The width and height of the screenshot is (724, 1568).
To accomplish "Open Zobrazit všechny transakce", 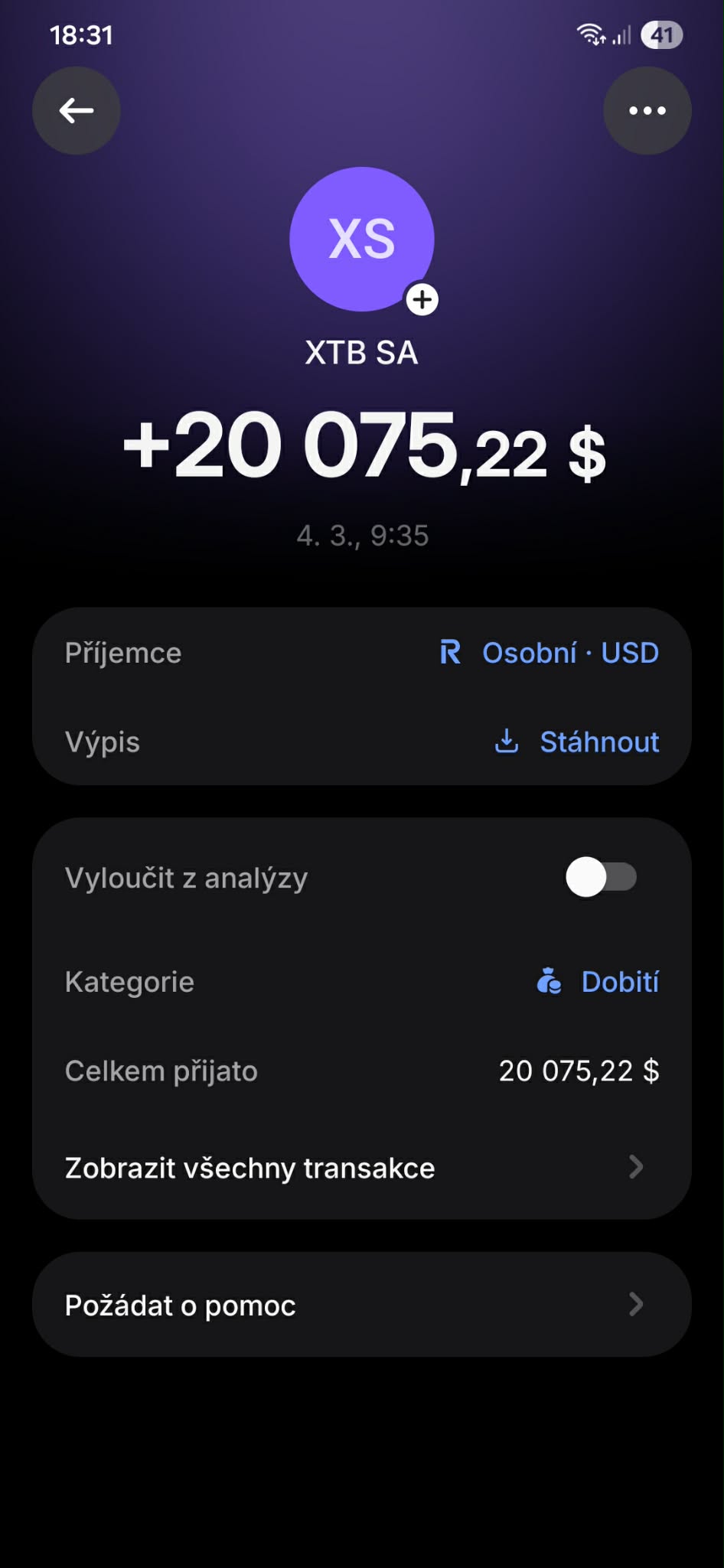I will (361, 1168).
